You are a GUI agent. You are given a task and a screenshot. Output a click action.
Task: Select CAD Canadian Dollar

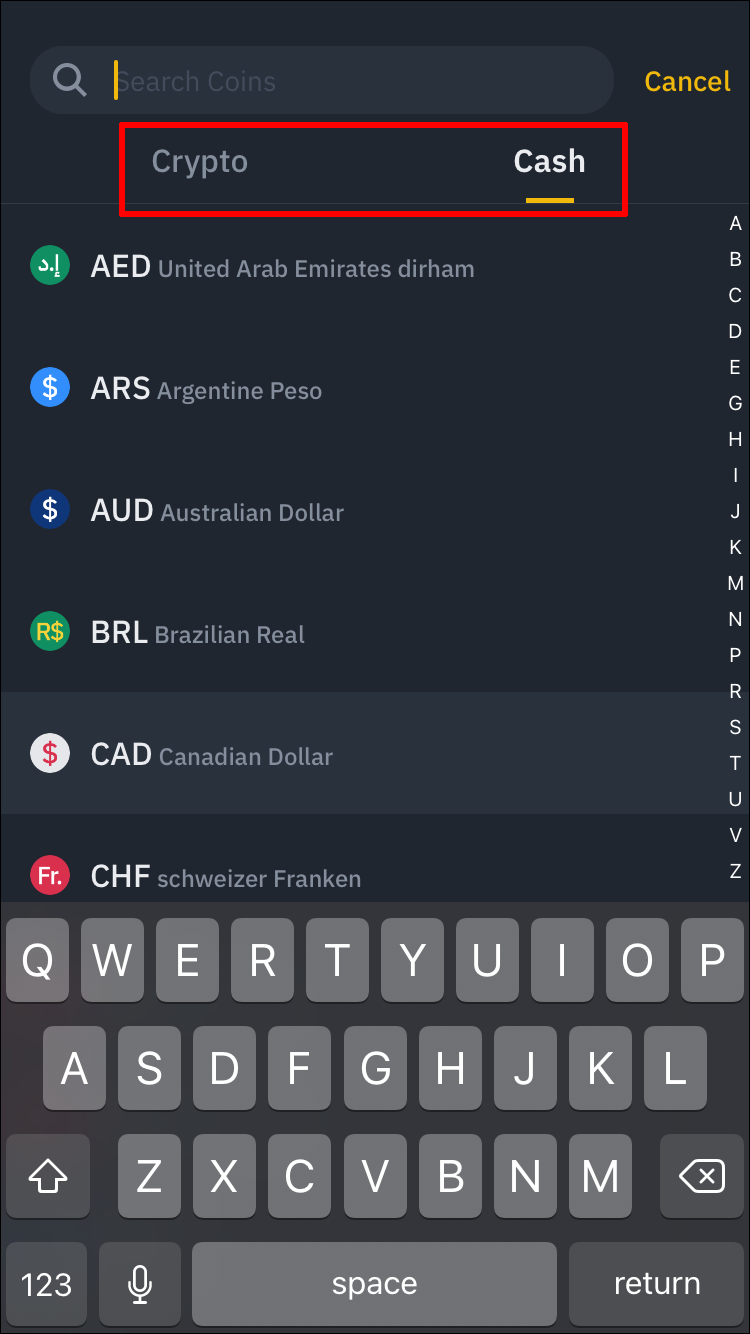point(212,755)
